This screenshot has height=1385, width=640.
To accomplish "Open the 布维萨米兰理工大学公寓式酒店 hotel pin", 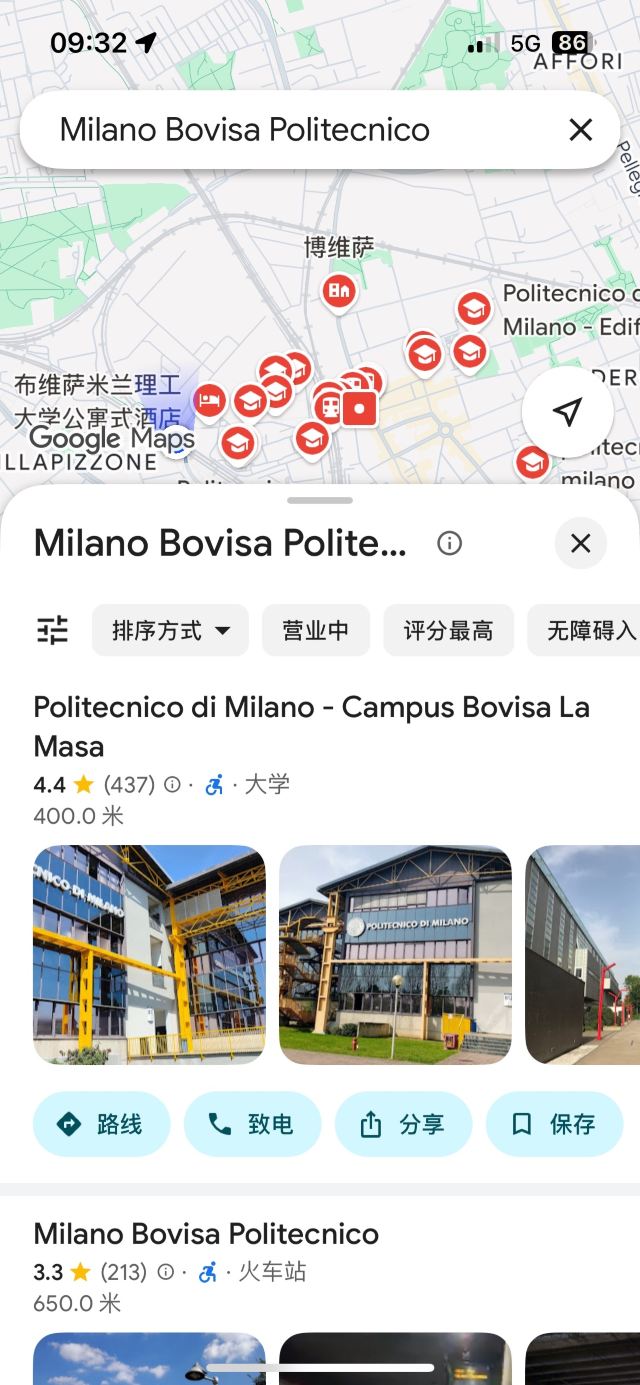I will click(x=209, y=401).
